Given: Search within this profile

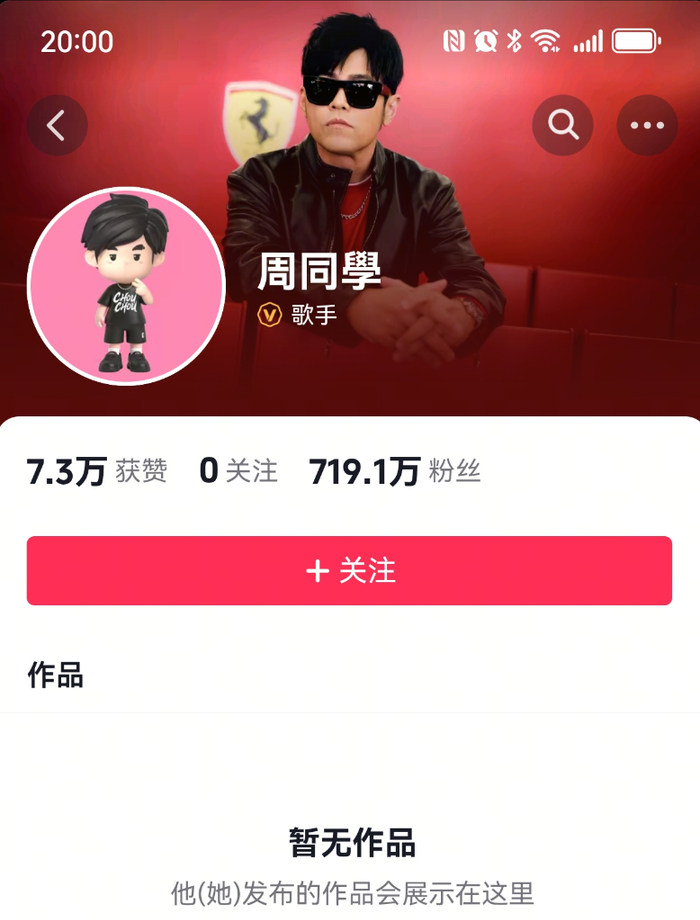Looking at the screenshot, I should 563,125.
